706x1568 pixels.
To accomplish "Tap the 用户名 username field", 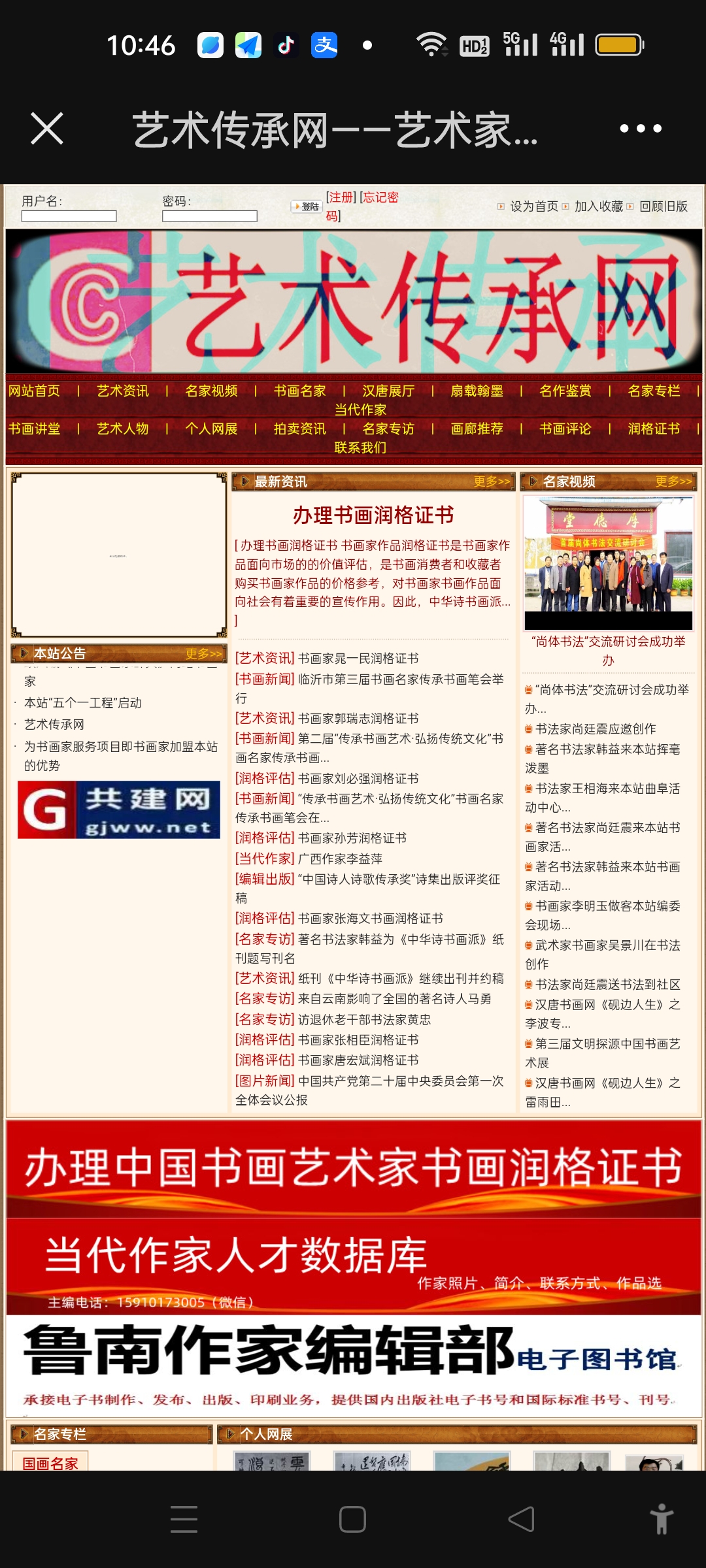I will click(69, 216).
